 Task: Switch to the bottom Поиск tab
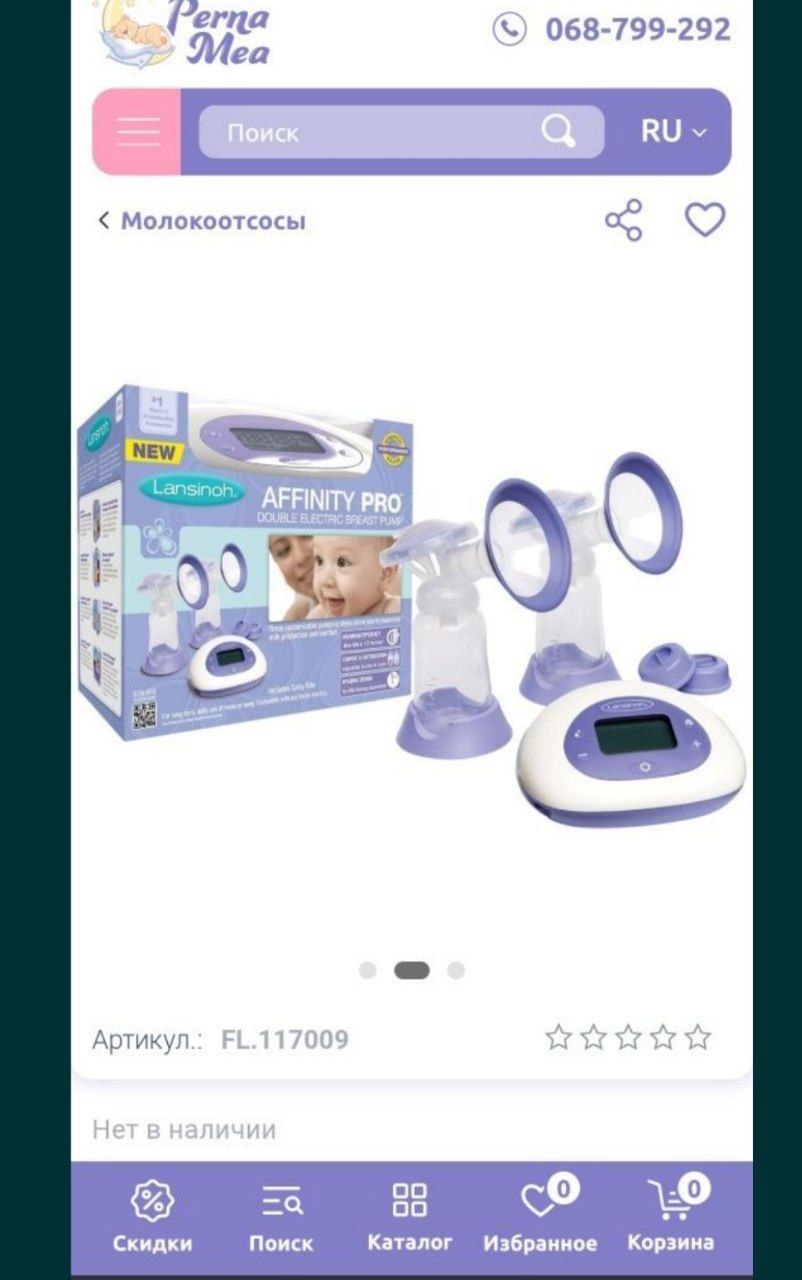[x=281, y=1215]
